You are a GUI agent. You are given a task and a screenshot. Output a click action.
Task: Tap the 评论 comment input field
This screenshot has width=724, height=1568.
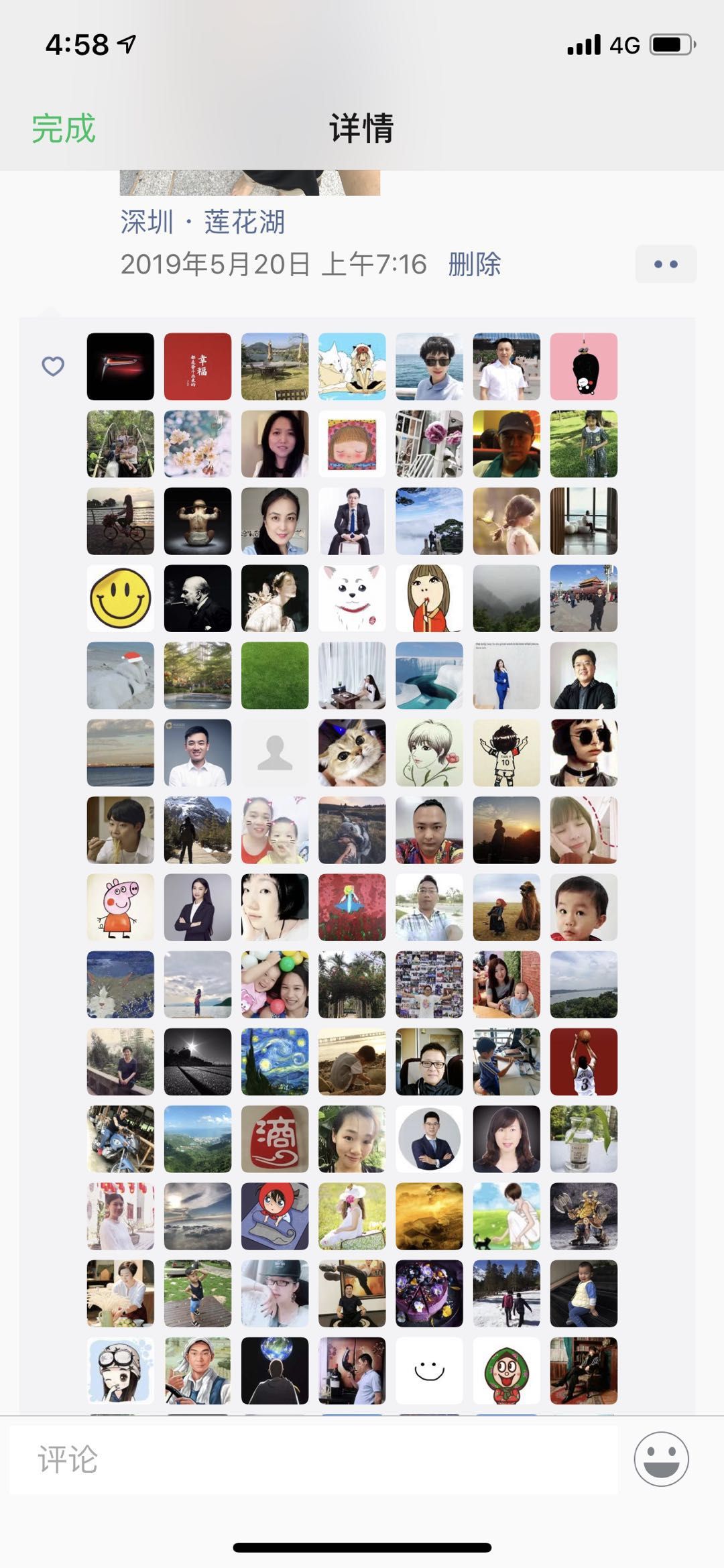point(313,1459)
